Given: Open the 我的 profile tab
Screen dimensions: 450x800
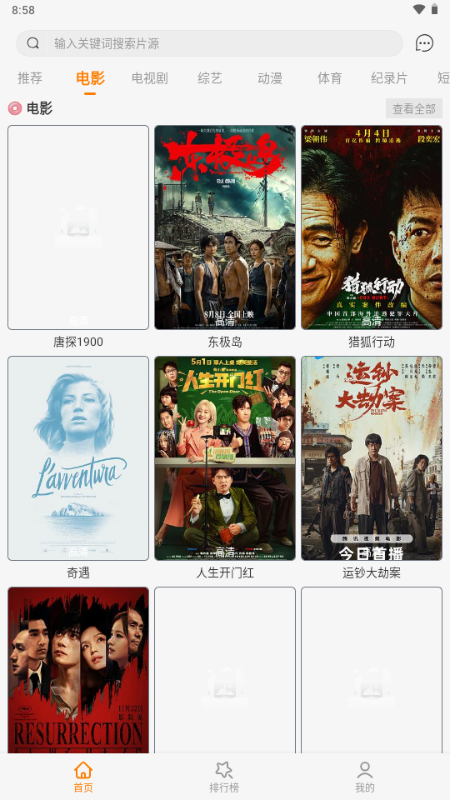Looking at the screenshot, I should click(365, 777).
